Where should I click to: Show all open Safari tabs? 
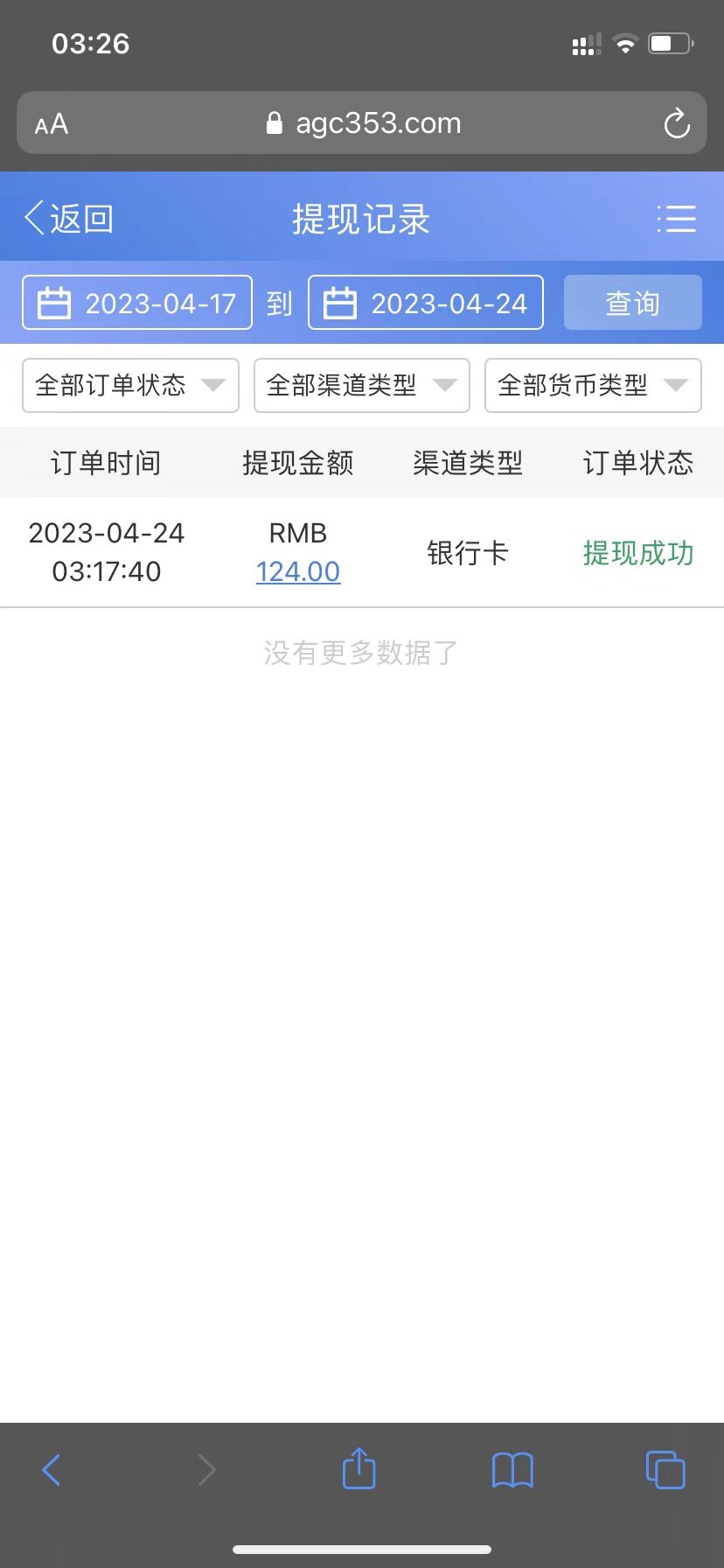click(x=665, y=1470)
